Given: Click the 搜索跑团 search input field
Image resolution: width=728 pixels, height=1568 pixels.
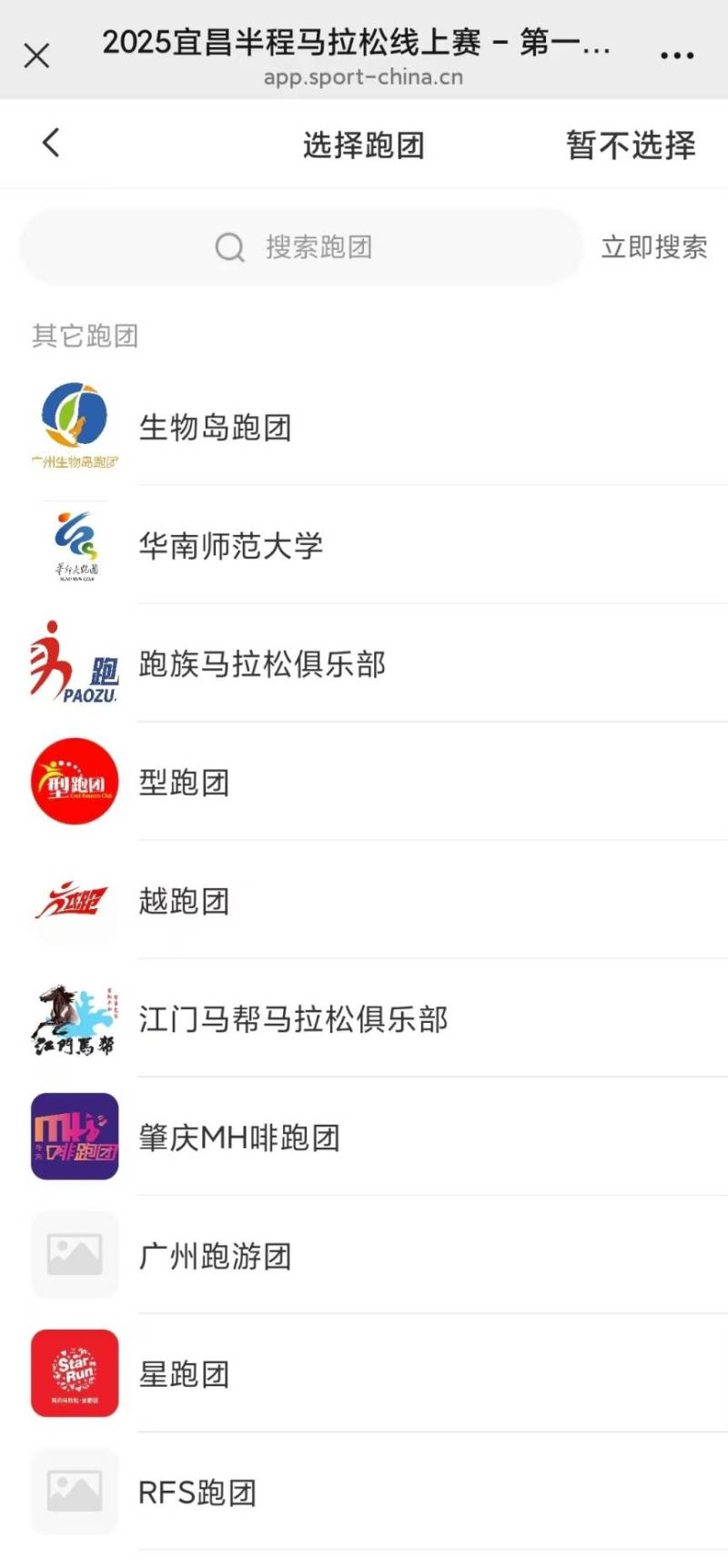Looking at the screenshot, I should tap(318, 247).
